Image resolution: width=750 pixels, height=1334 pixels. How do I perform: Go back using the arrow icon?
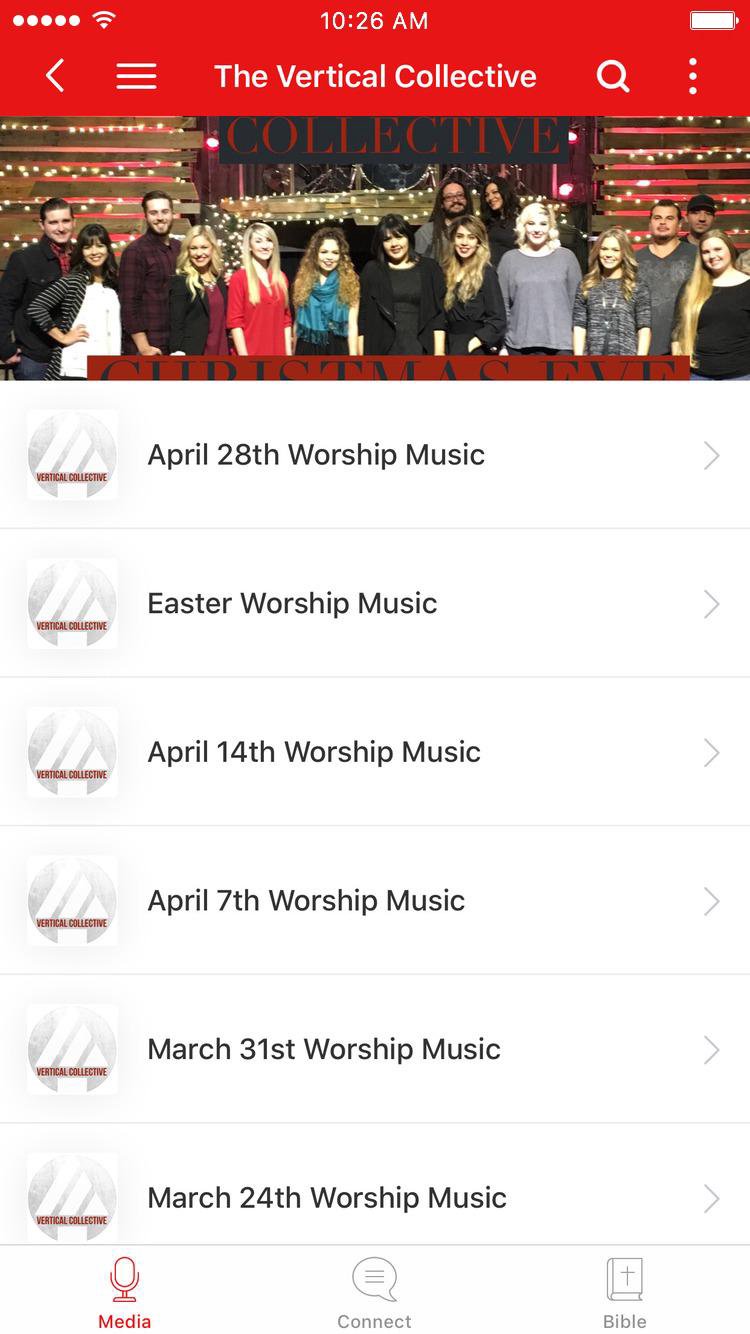coord(55,76)
